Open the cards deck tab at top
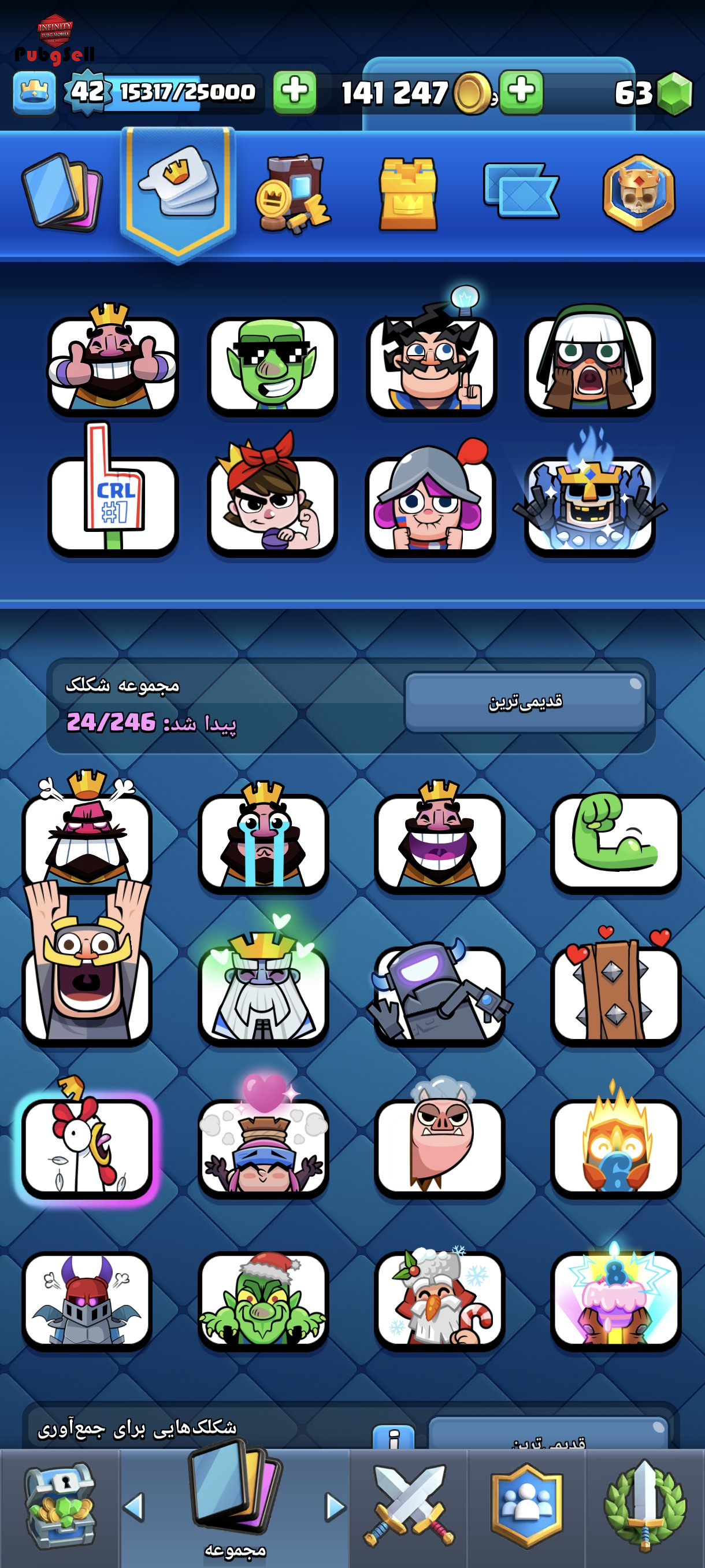 click(x=62, y=191)
